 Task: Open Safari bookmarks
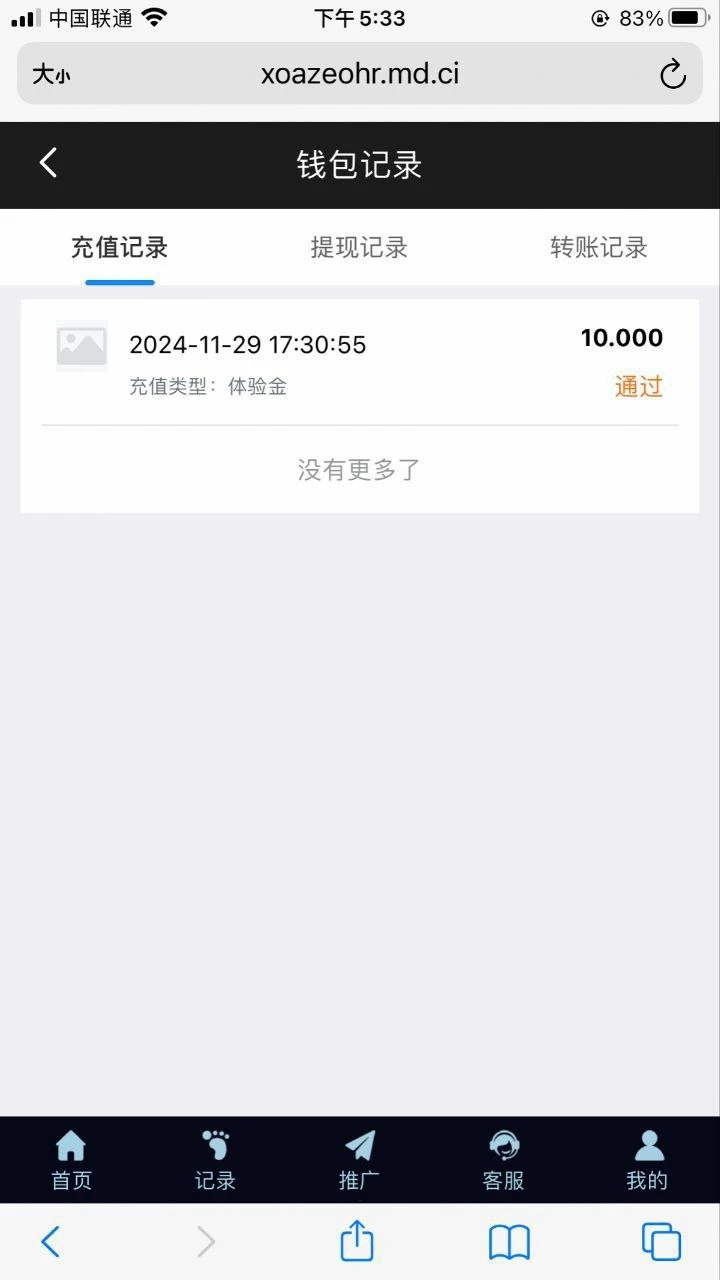click(509, 1242)
